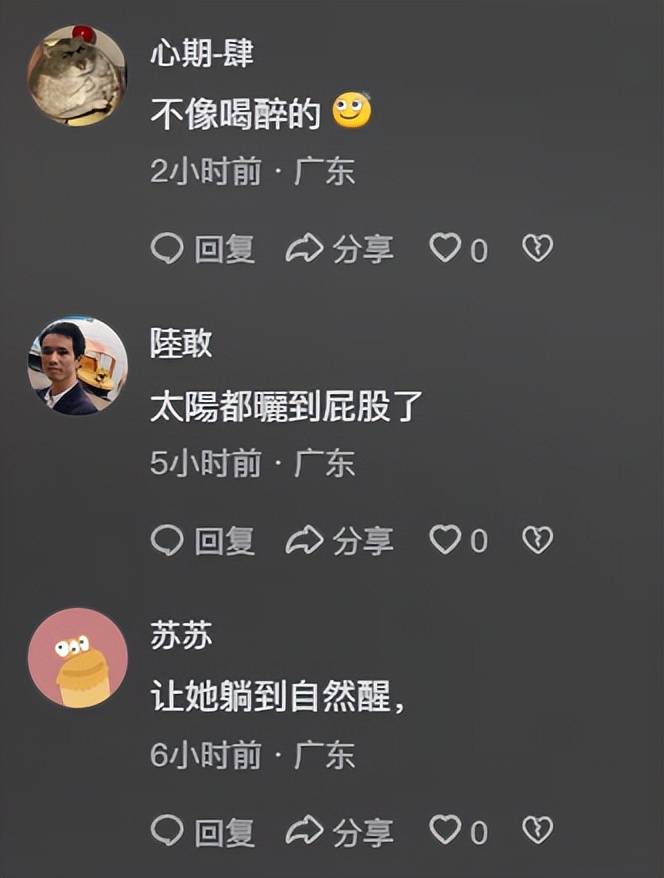Dislike 陸敢's comment
The height and width of the screenshot is (878, 664).
pyautogui.click(x=538, y=540)
